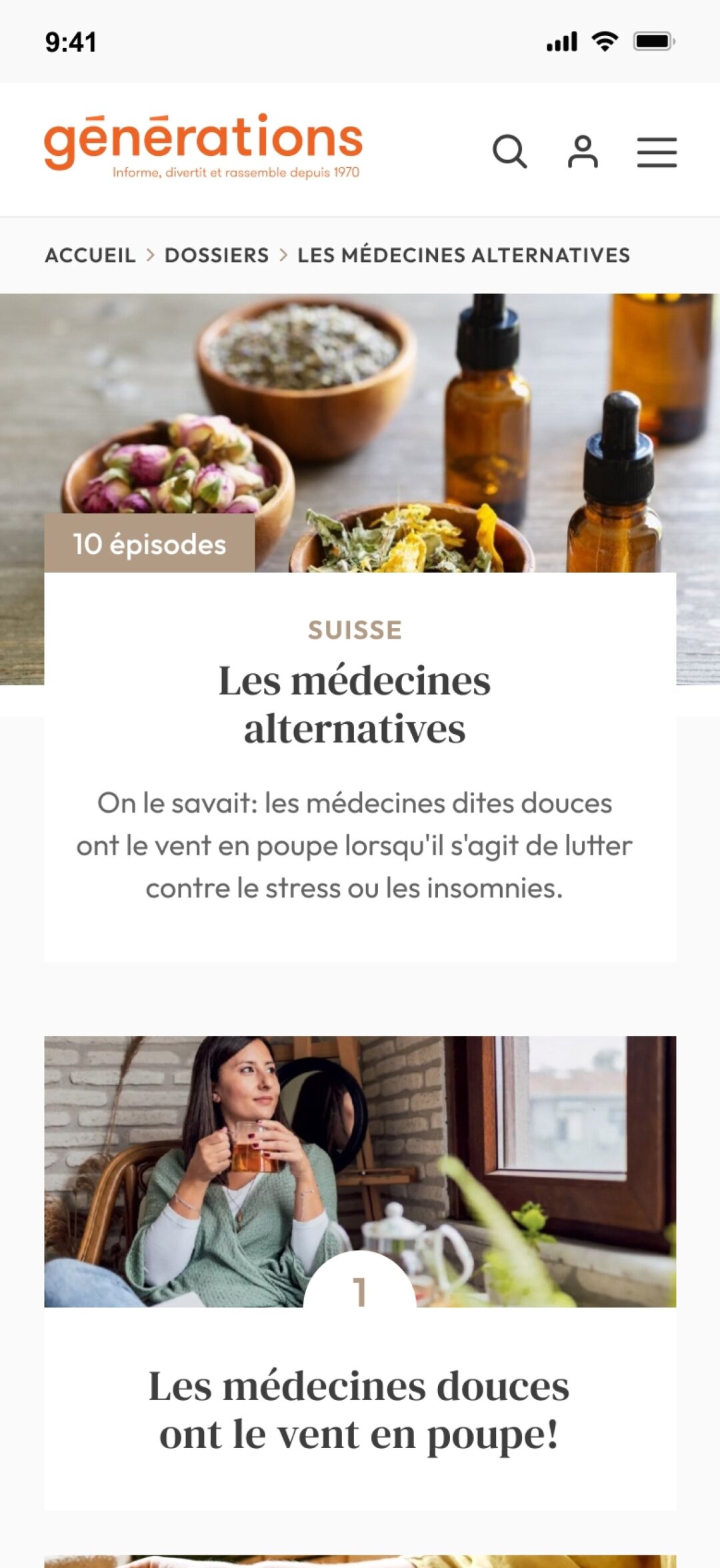Open the search magnifier icon

pos(510,151)
